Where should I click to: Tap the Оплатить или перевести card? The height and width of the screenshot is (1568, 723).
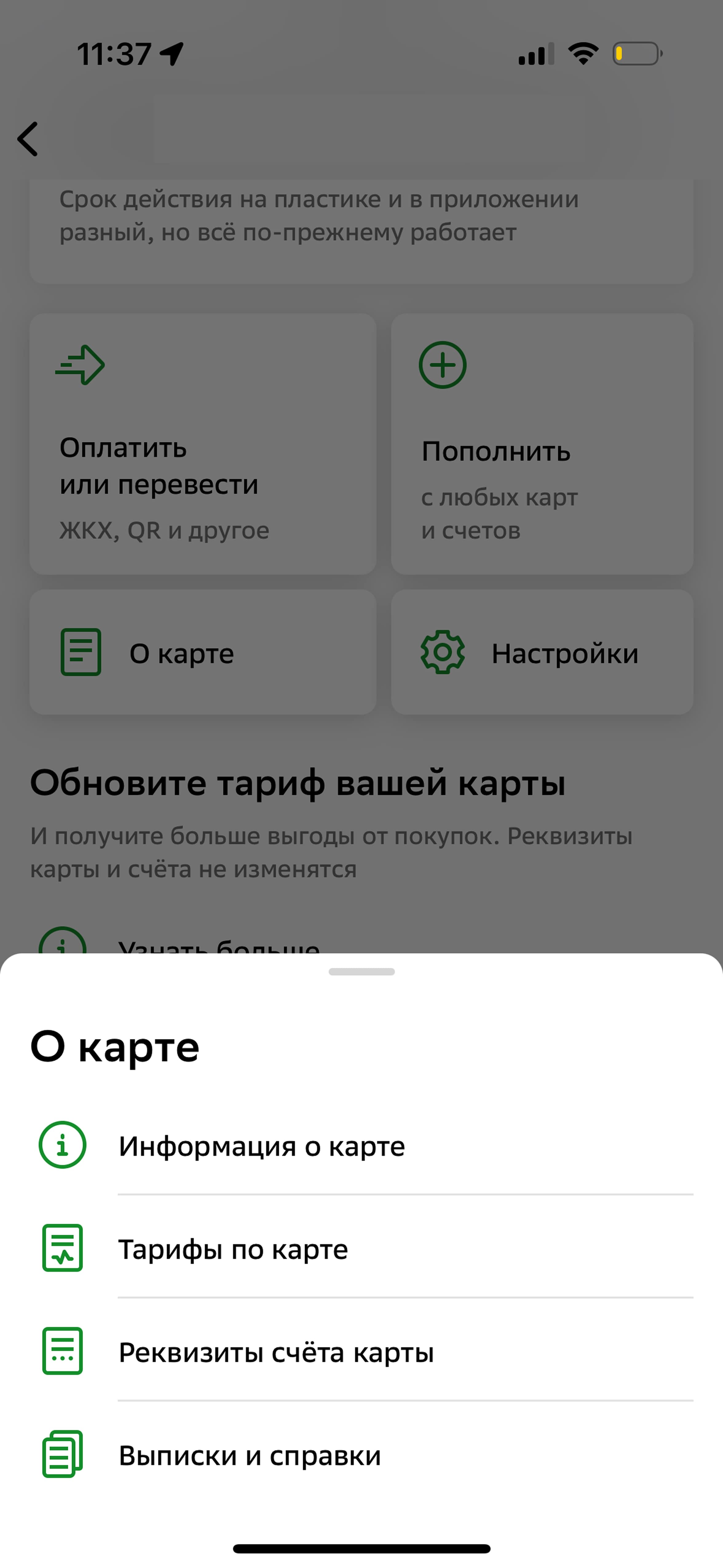[x=203, y=444]
